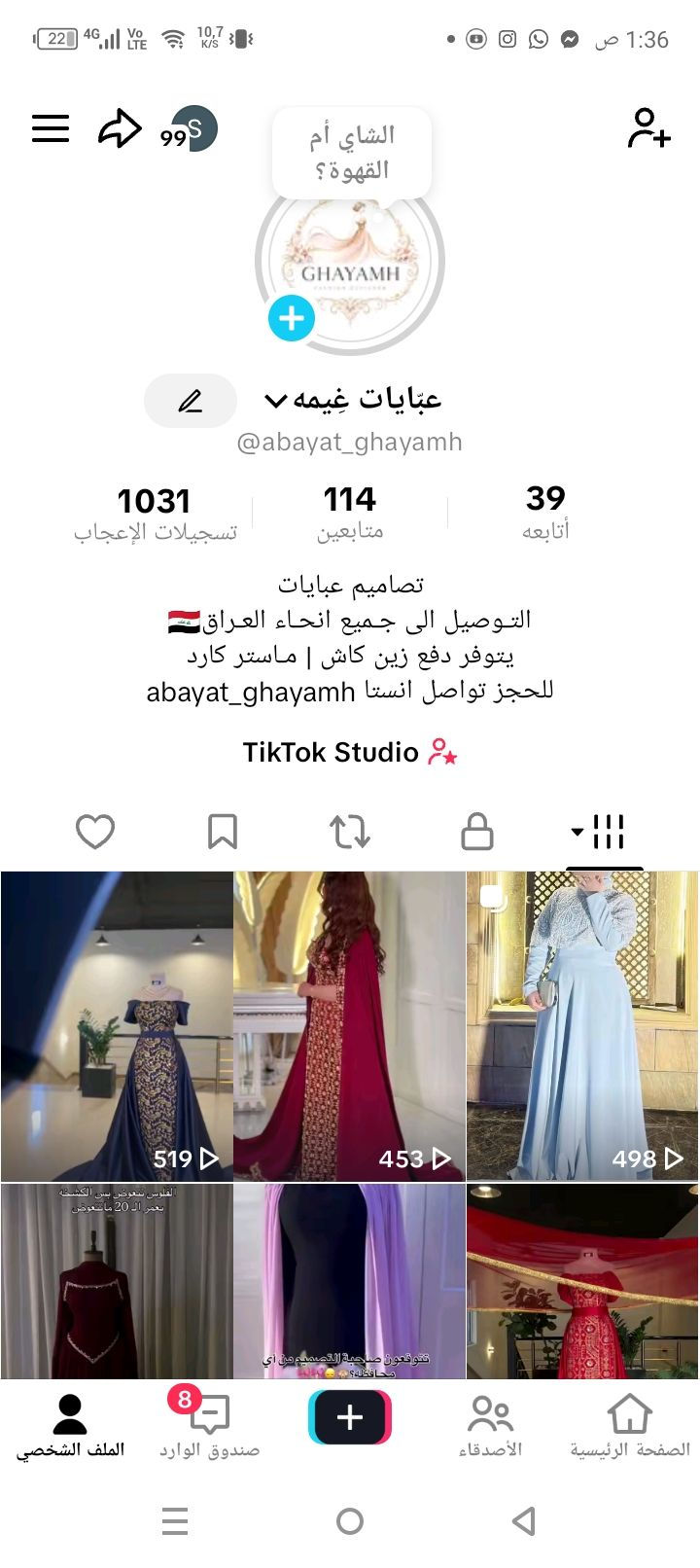Play the red cape video with 453 views

click(350, 1026)
